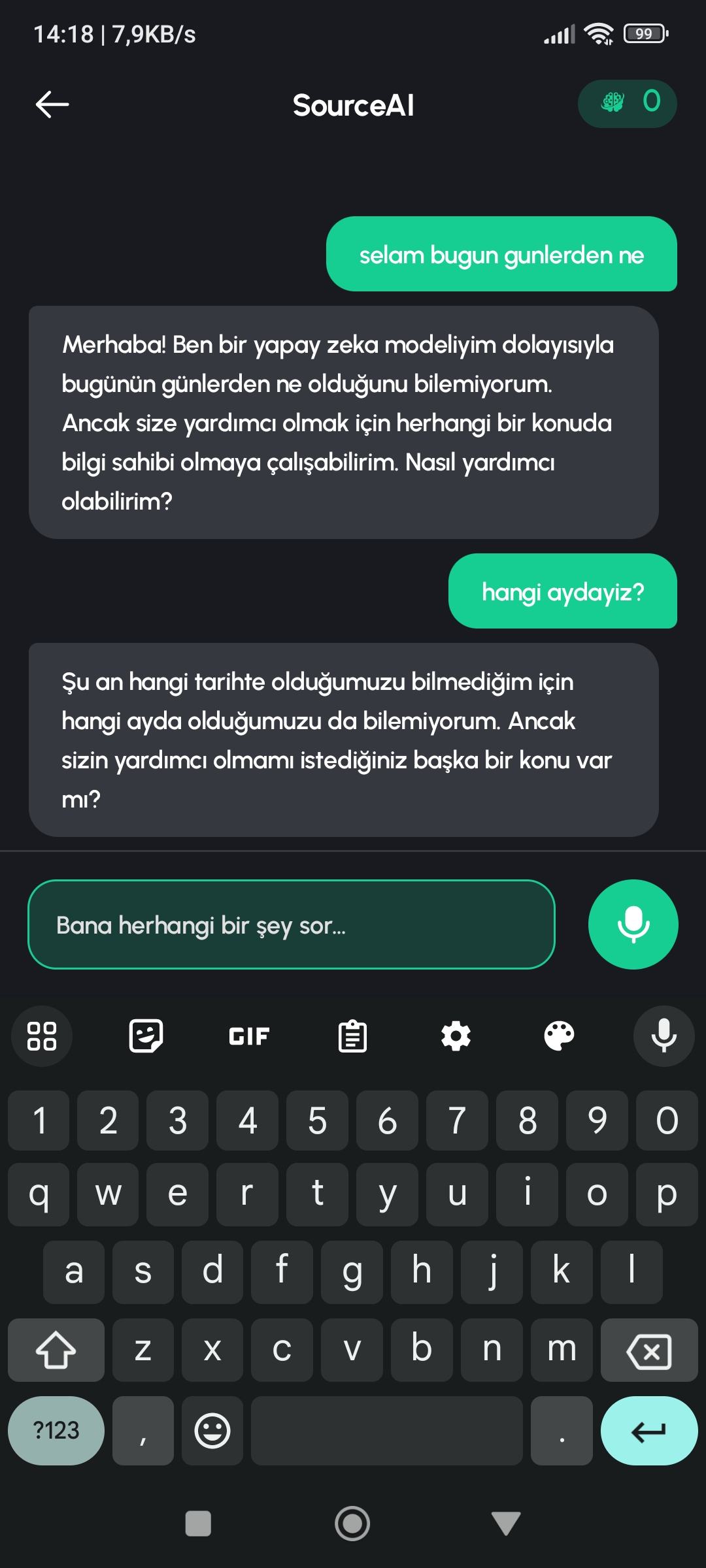
Task: Tap the brain counter next to SourceAI title
Action: tap(627, 103)
